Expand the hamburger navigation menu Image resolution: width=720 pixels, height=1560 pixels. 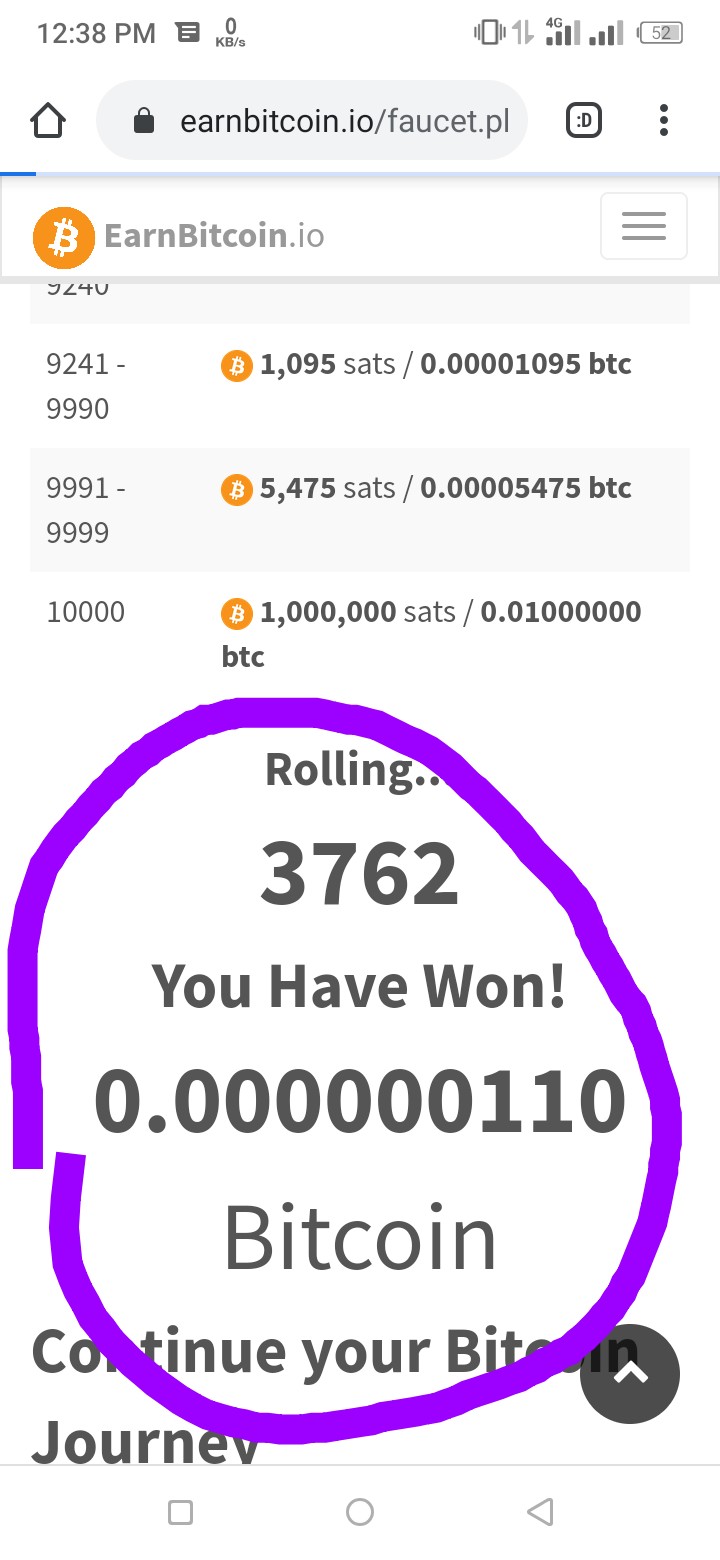click(x=643, y=227)
